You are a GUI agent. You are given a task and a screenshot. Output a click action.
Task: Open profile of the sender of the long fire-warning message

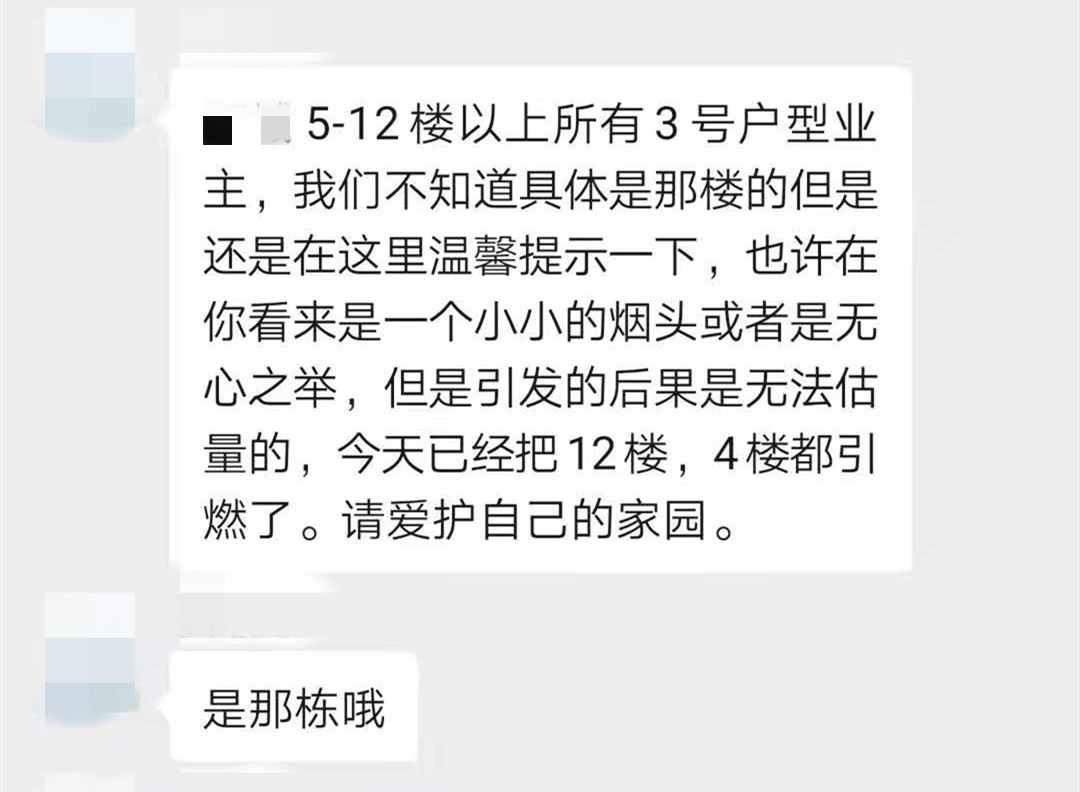[90, 72]
